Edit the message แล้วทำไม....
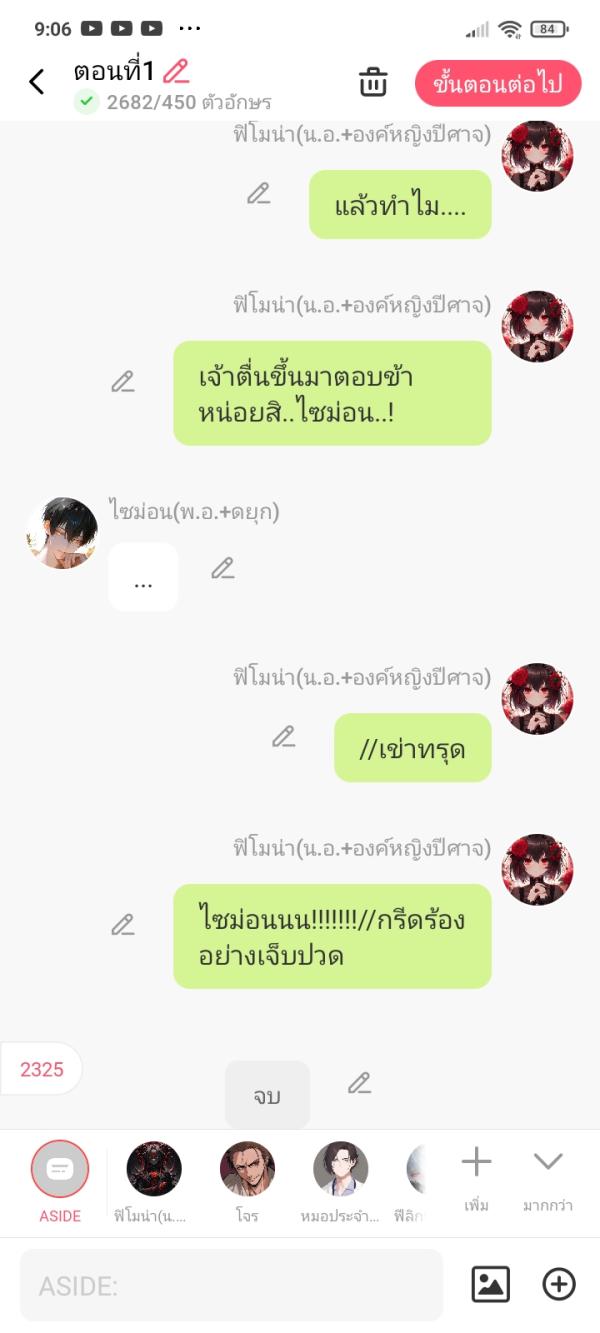 (259, 194)
